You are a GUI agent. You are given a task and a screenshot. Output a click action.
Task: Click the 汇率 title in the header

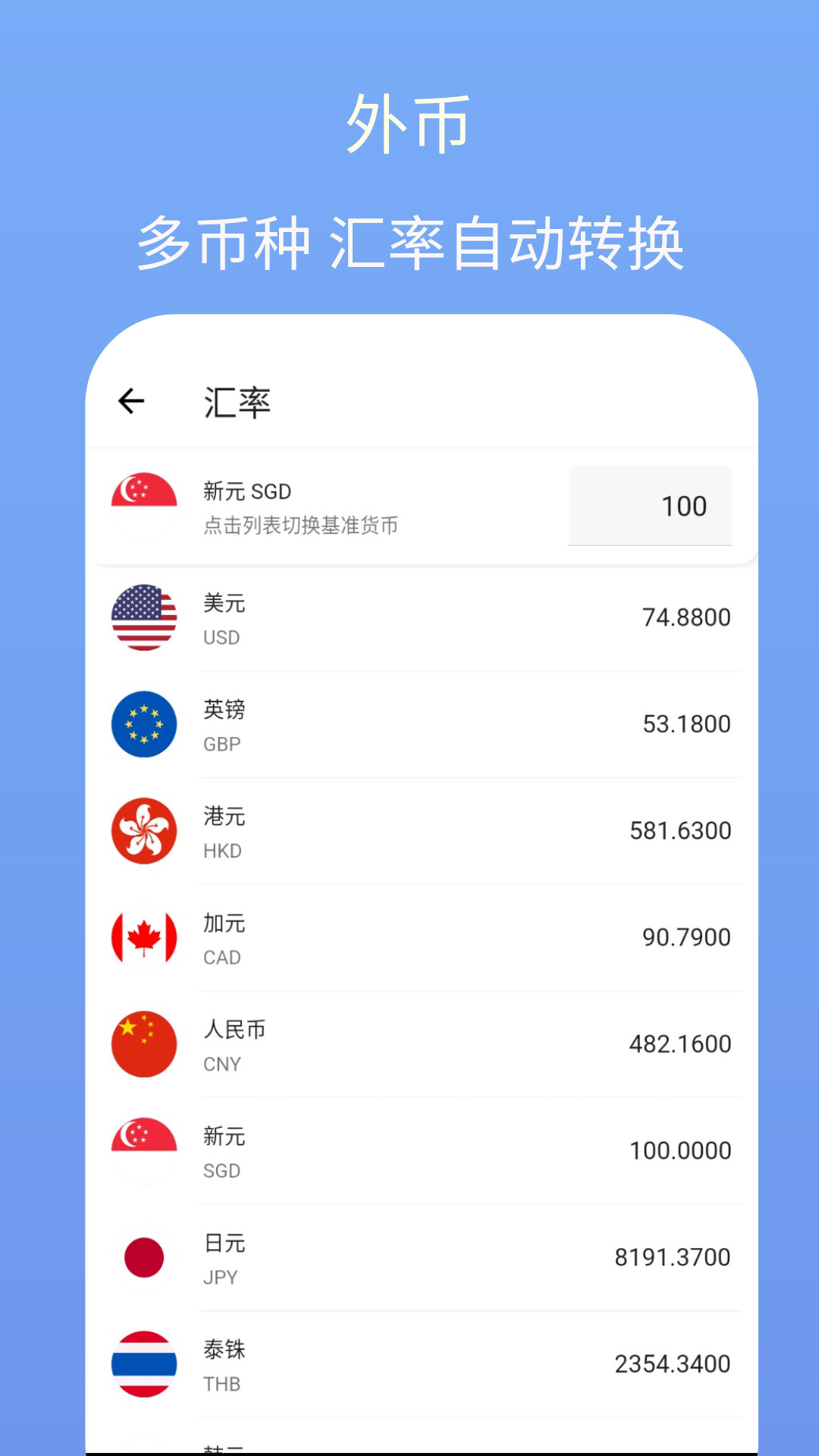pos(237,403)
